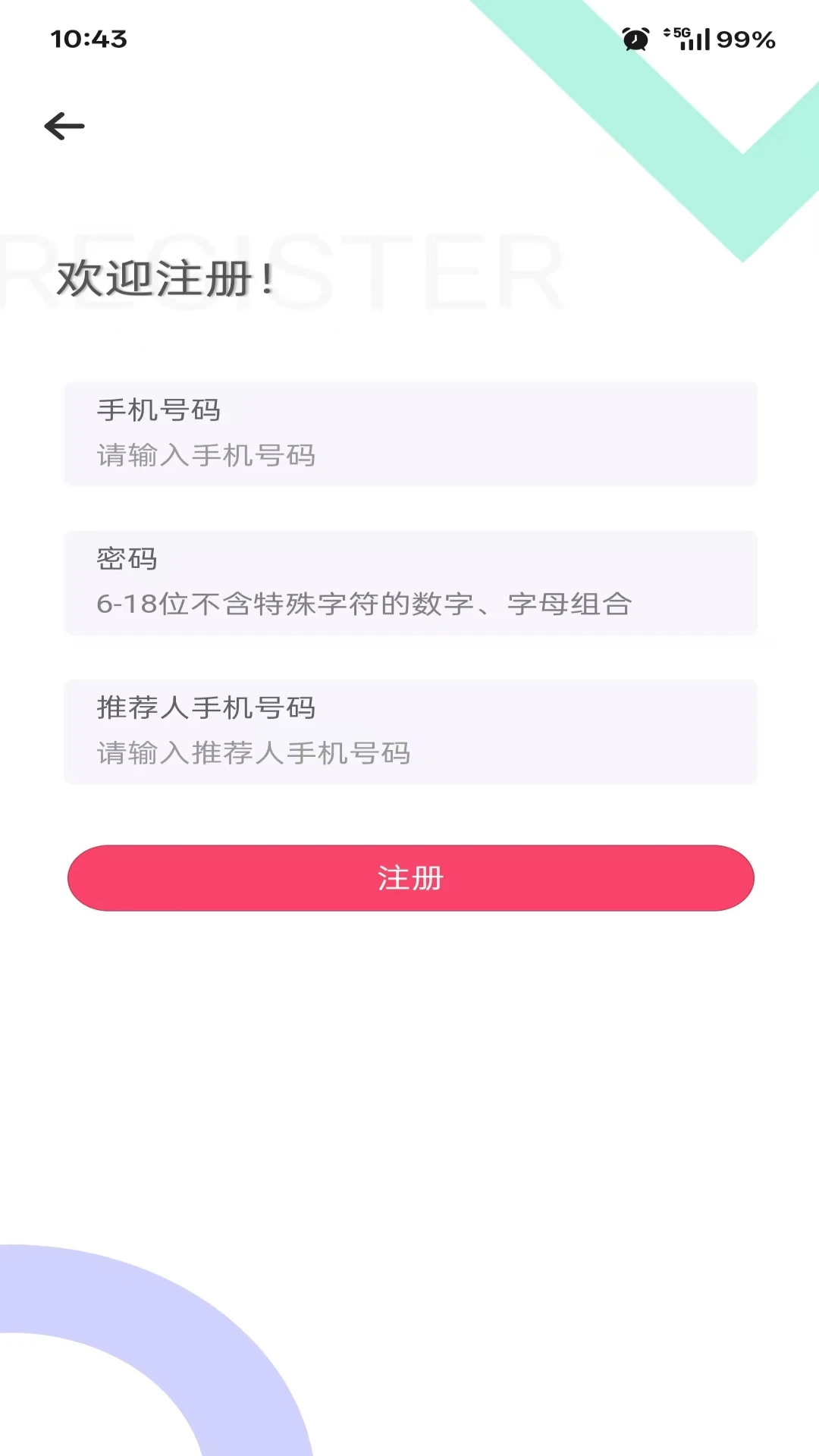
Task: Tap the password format hint text
Action: point(366,604)
